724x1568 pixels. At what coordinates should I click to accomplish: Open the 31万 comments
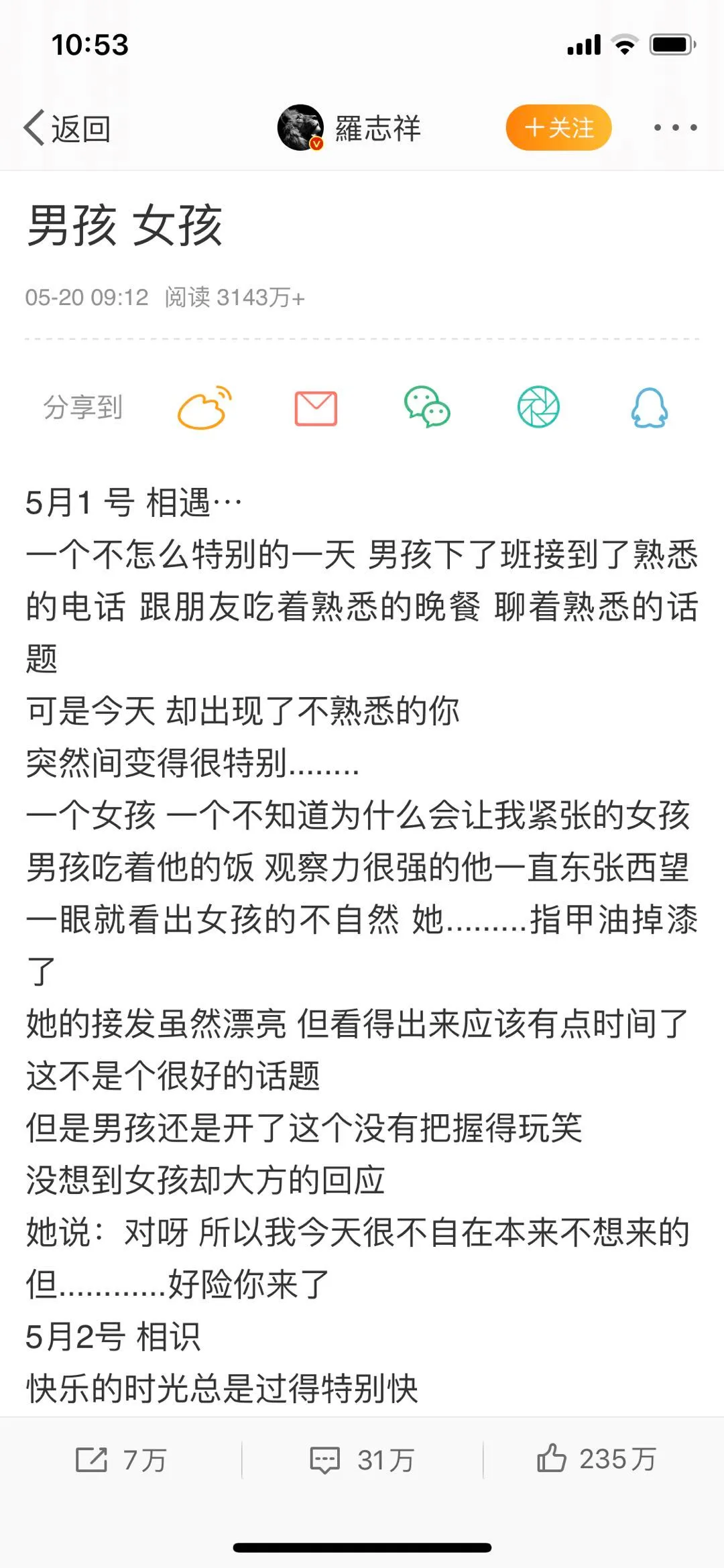[362, 1459]
